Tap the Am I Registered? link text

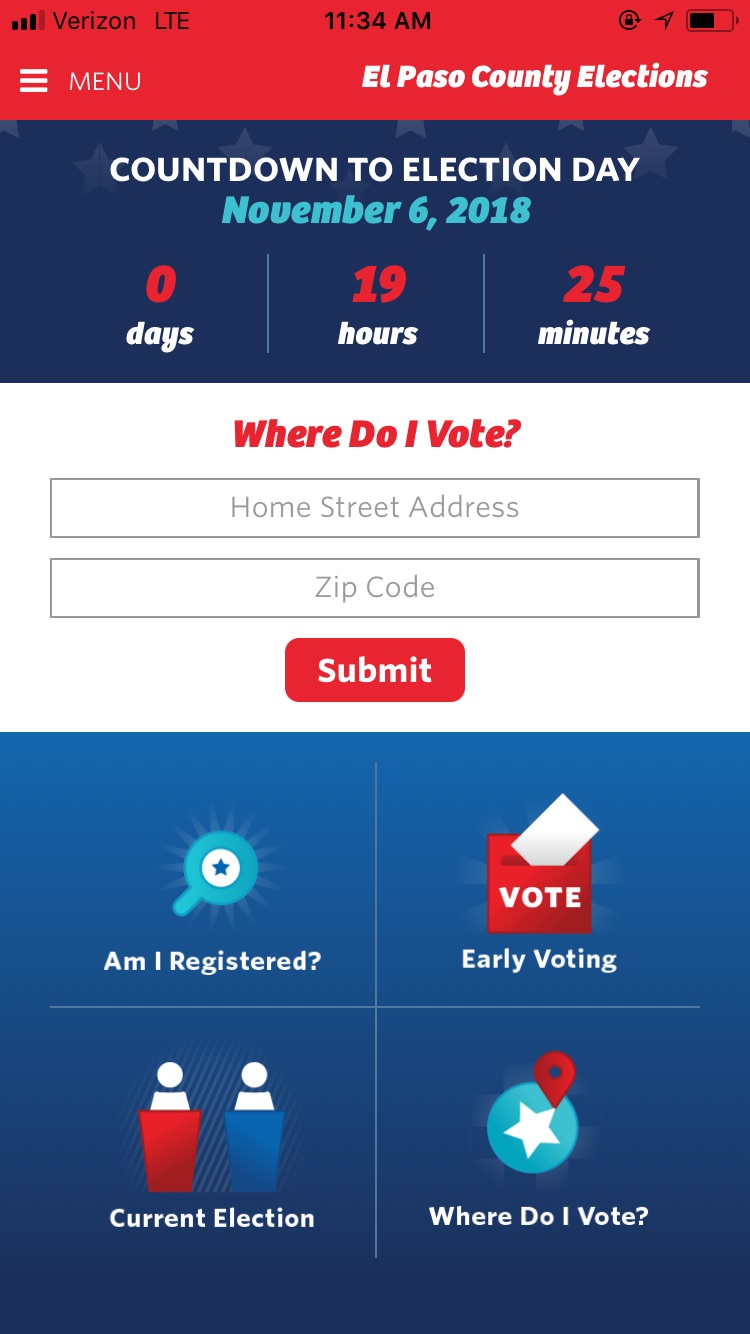[211, 959]
